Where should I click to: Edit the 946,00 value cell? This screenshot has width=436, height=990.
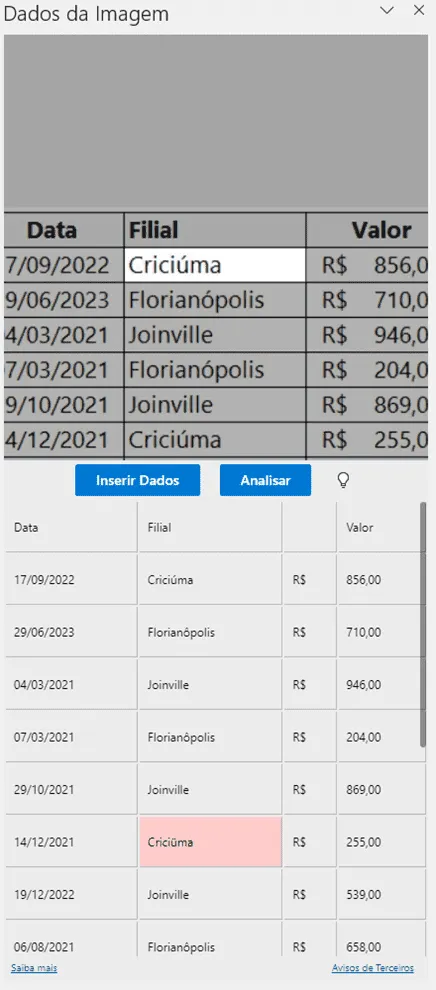tap(379, 684)
